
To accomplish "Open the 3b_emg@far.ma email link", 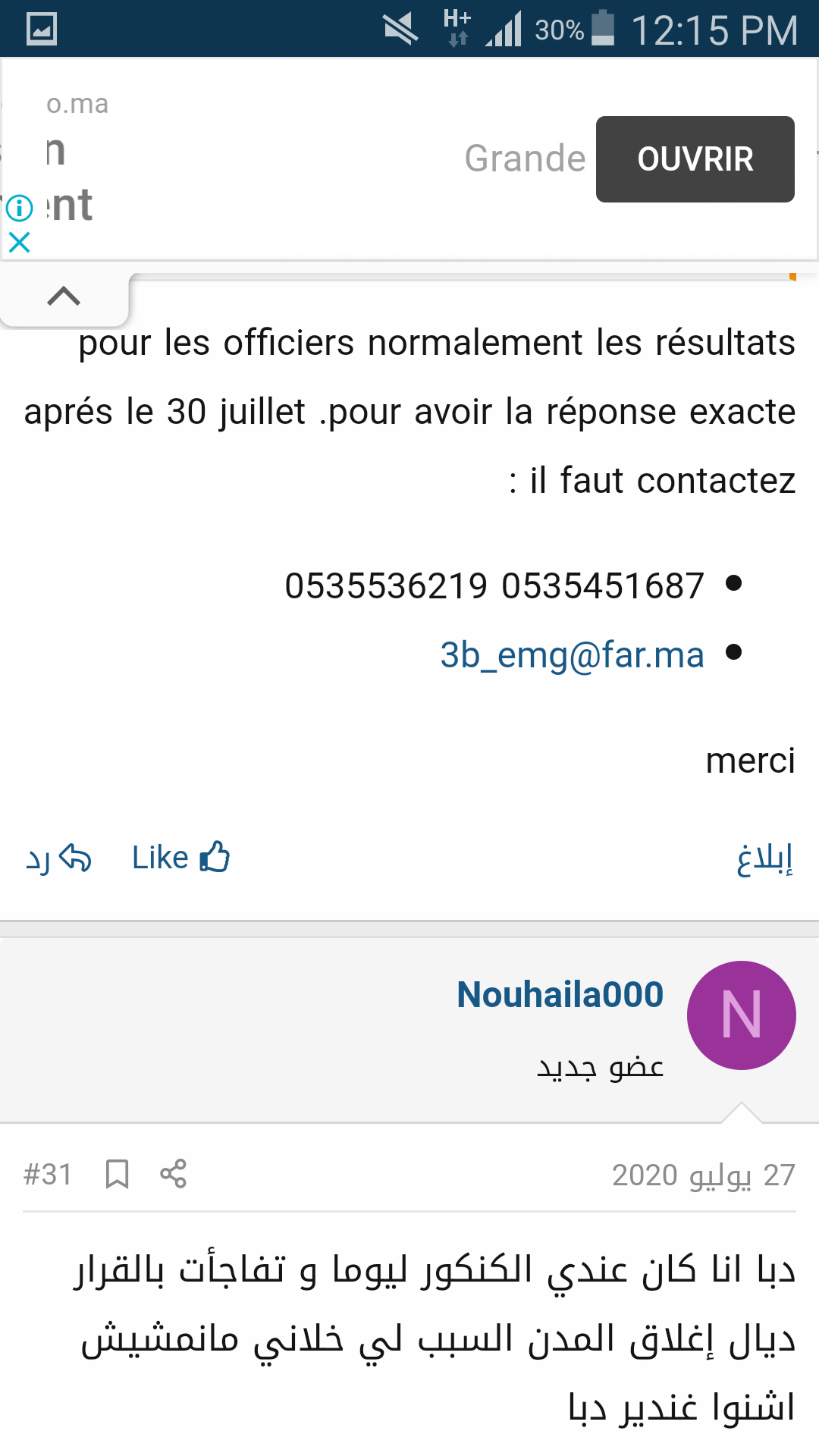I will (x=572, y=654).
